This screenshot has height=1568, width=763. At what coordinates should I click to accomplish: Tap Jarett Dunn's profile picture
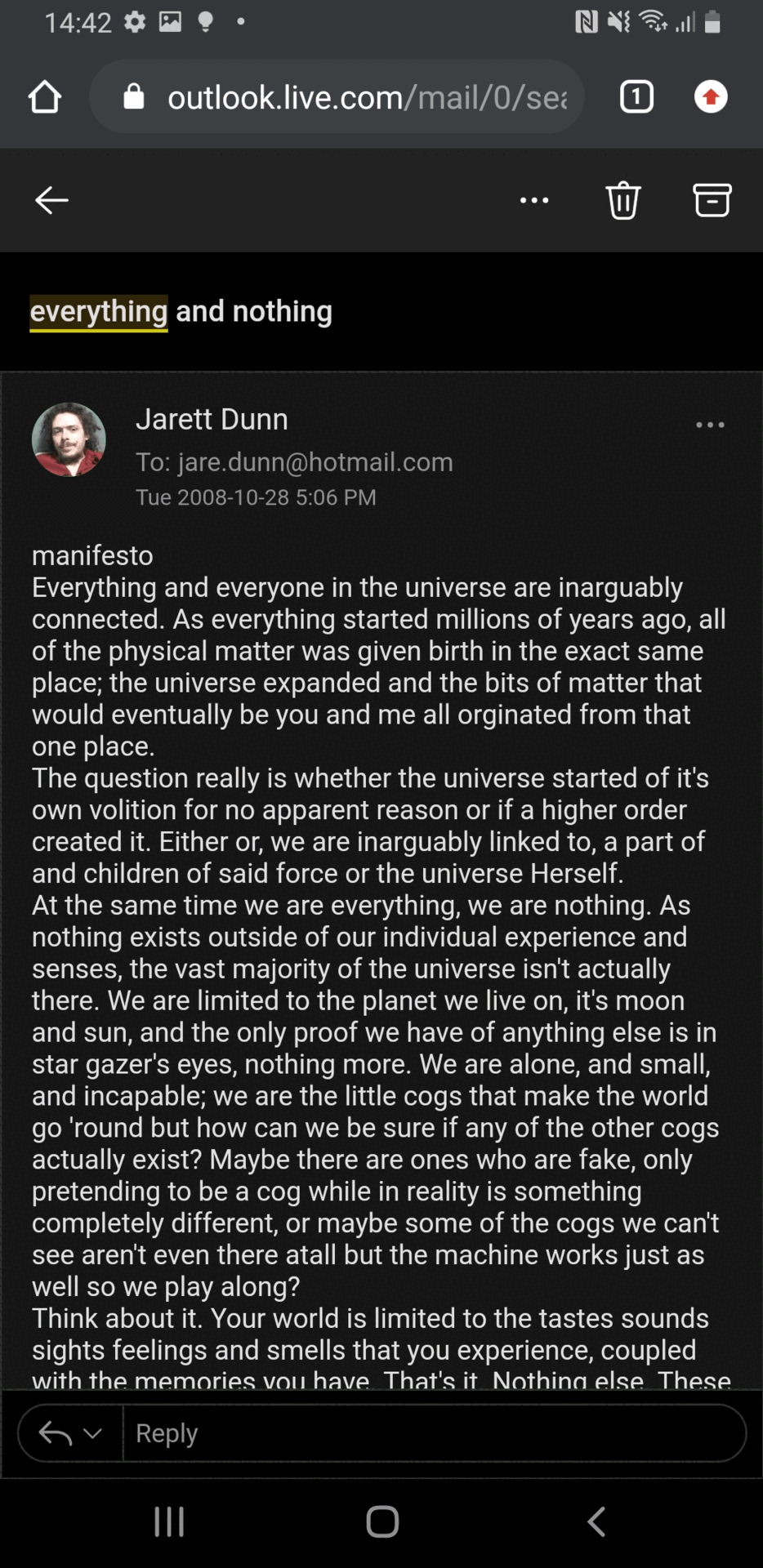[69, 439]
